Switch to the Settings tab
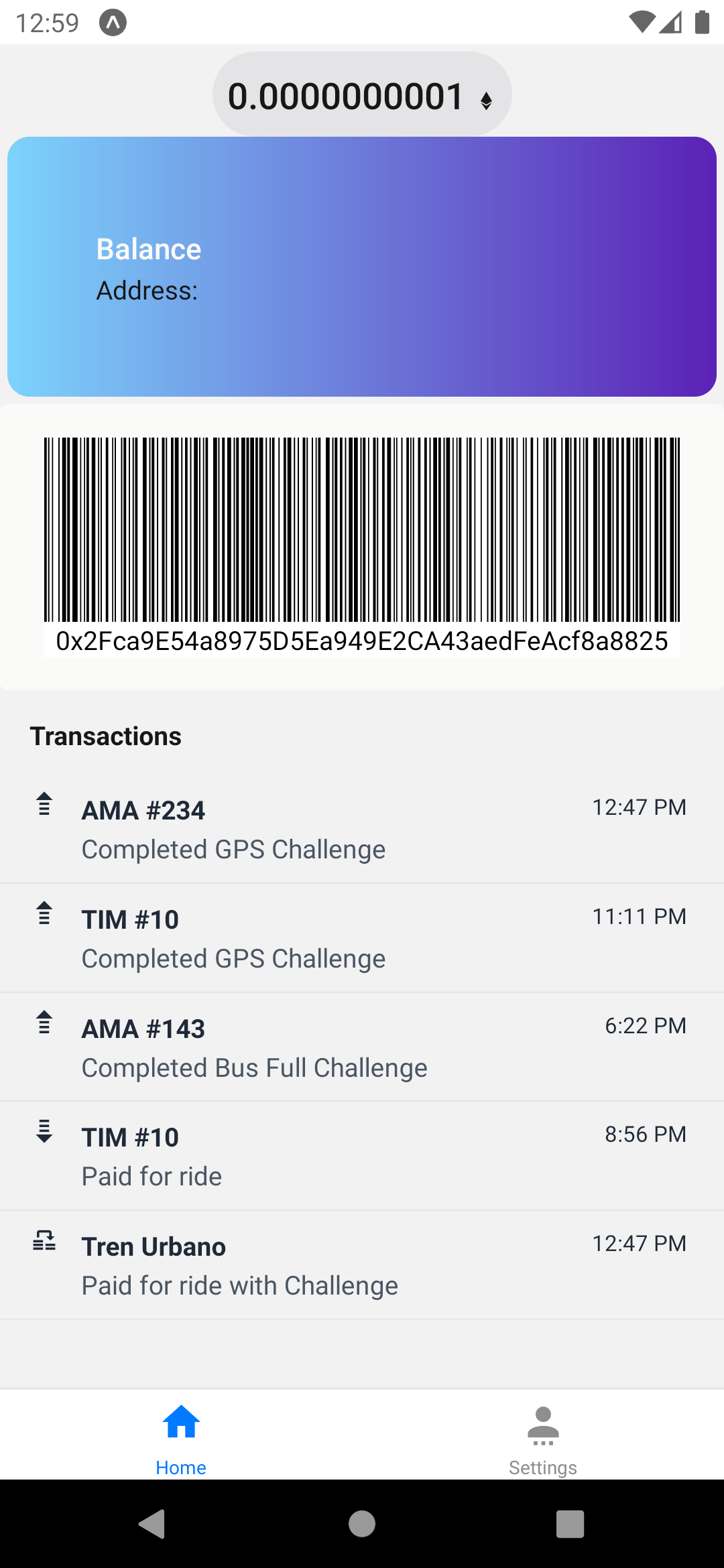This screenshot has height=1568, width=724. coord(542,1439)
